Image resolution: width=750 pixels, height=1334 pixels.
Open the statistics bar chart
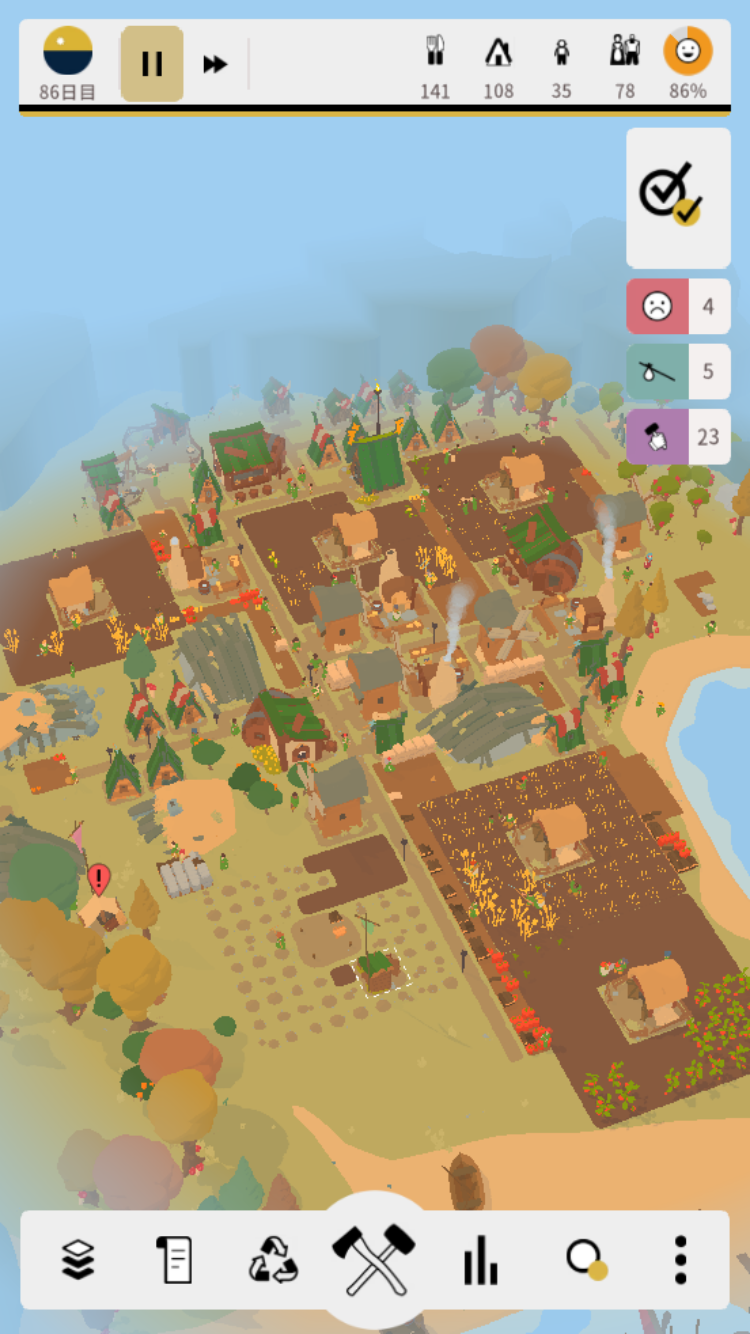point(480,1259)
